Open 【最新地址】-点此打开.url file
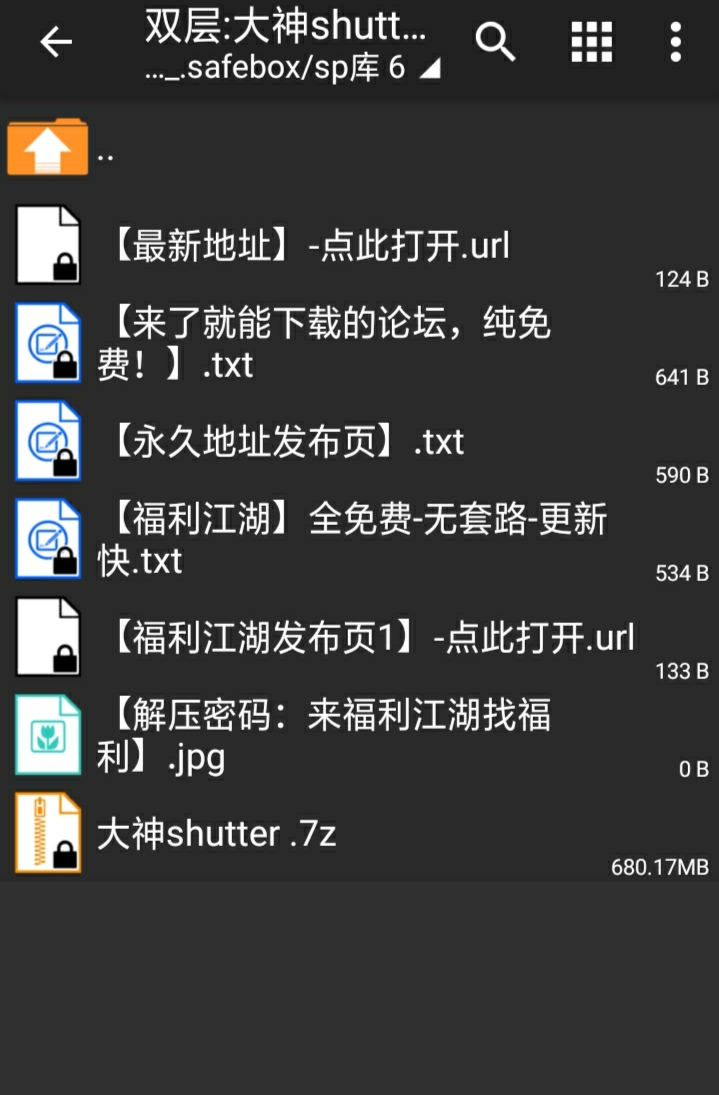The image size is (719, 1095). (x=310, y=245)
